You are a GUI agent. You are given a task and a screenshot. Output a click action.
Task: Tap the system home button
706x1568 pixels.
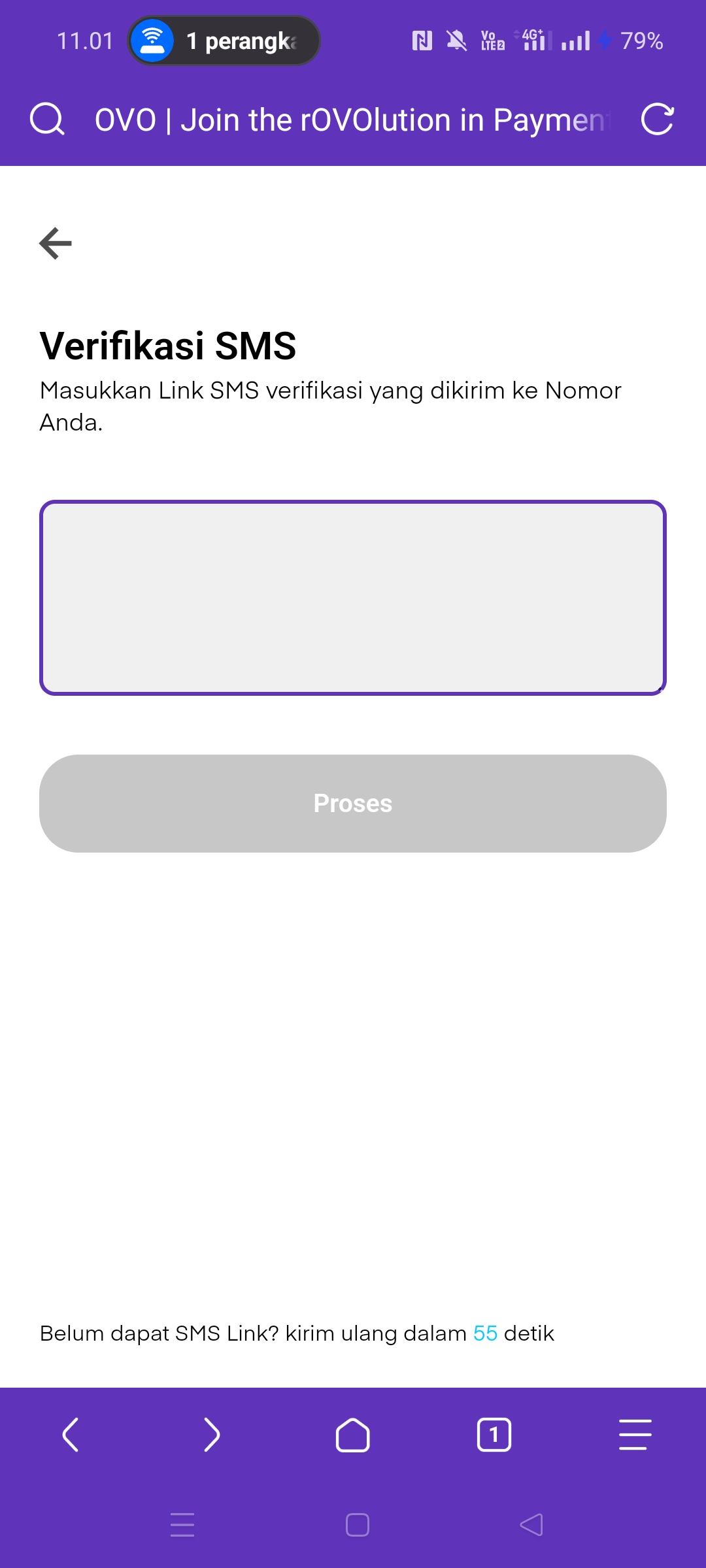358,1525
